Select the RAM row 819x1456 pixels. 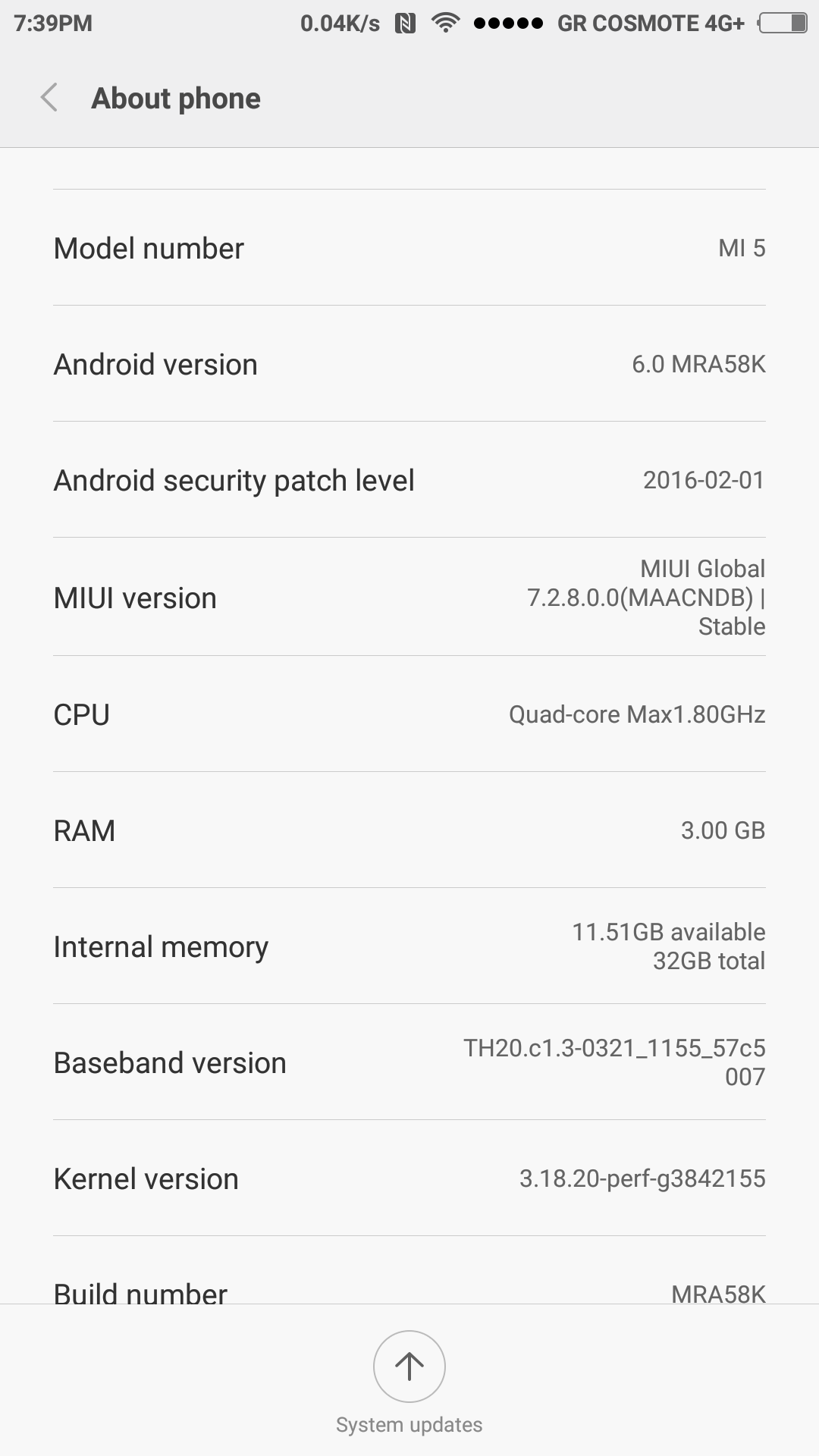[x=409, y=830]
